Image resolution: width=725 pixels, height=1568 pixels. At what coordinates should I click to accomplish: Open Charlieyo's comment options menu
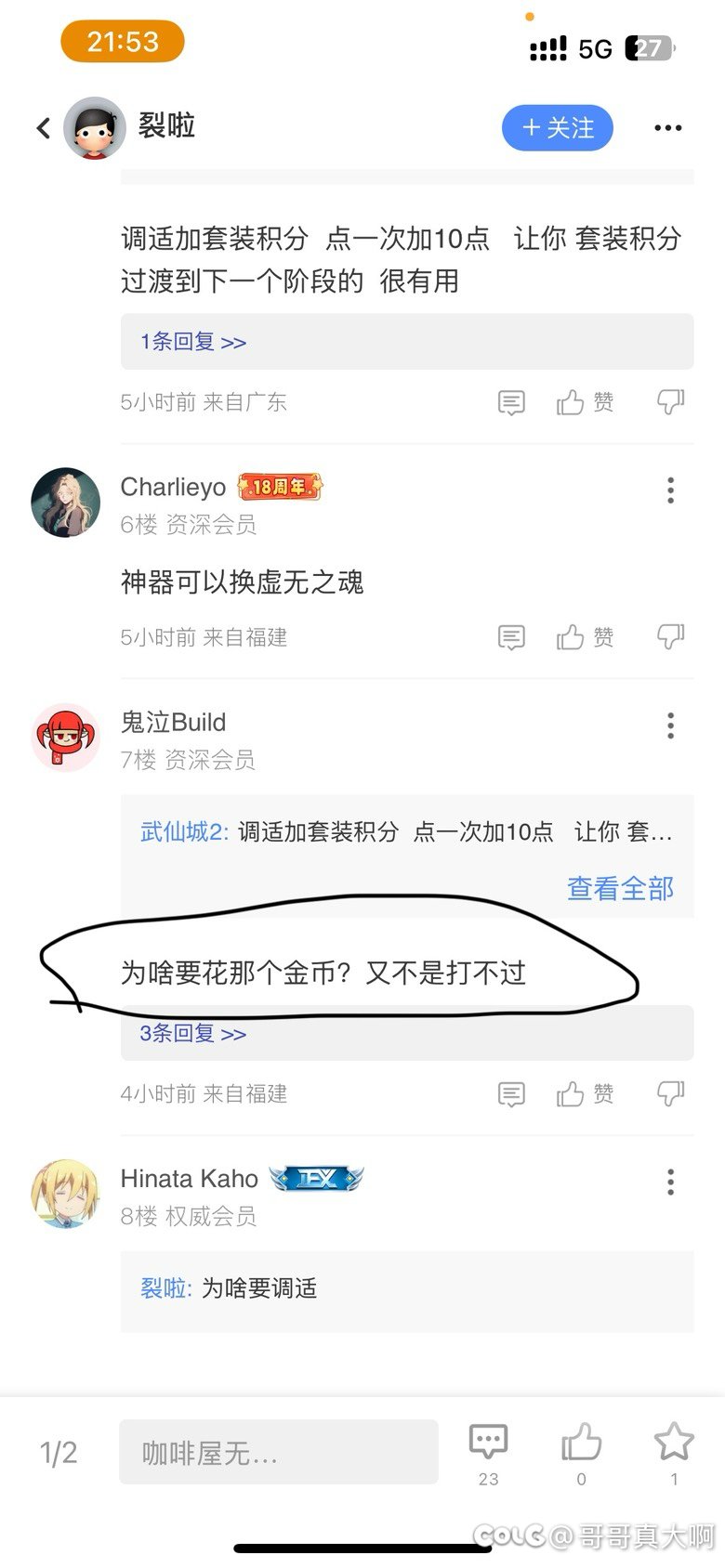pos(670,490)
